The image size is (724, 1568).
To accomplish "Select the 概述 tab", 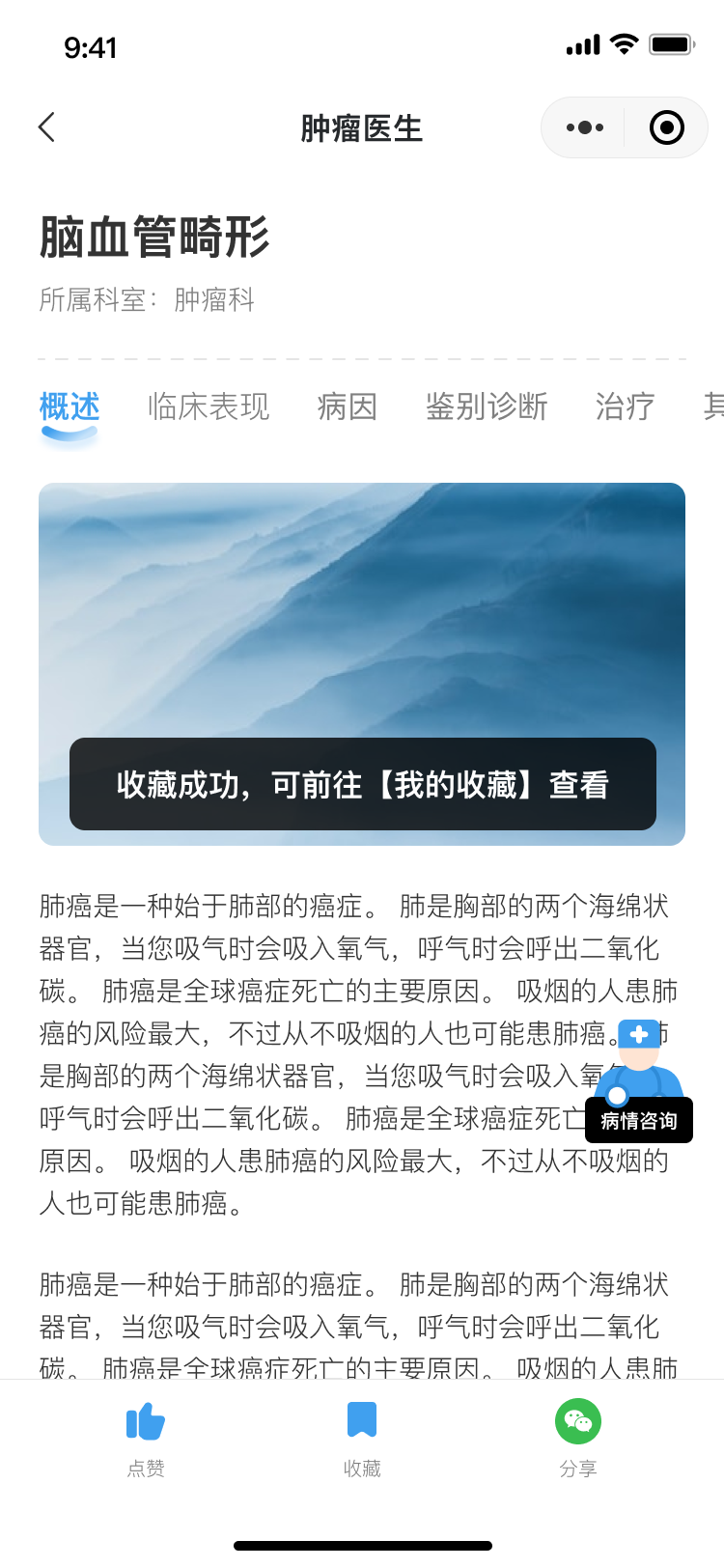I will pos(70,406).
